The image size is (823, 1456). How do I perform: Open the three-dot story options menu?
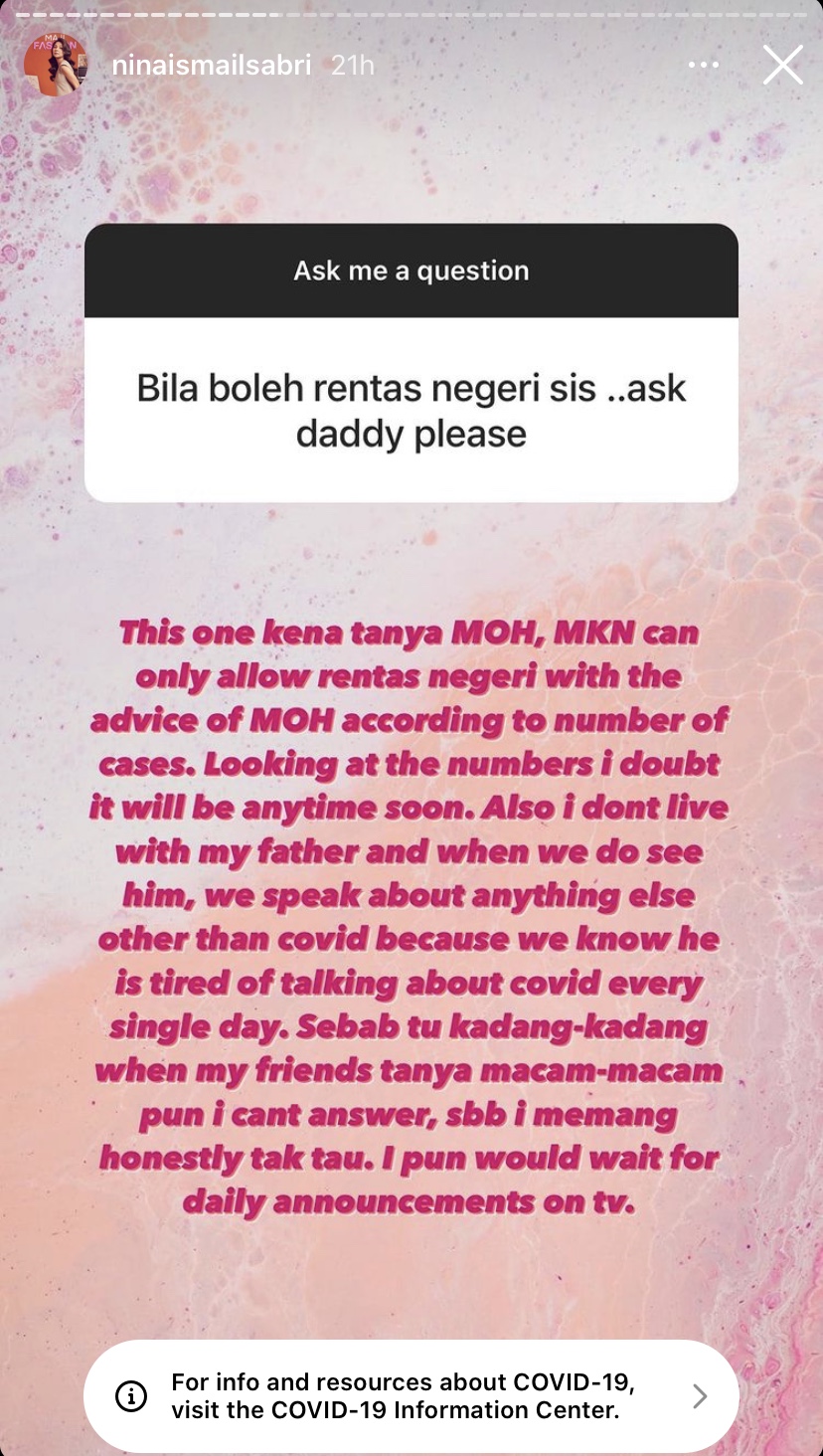point(703,66)
